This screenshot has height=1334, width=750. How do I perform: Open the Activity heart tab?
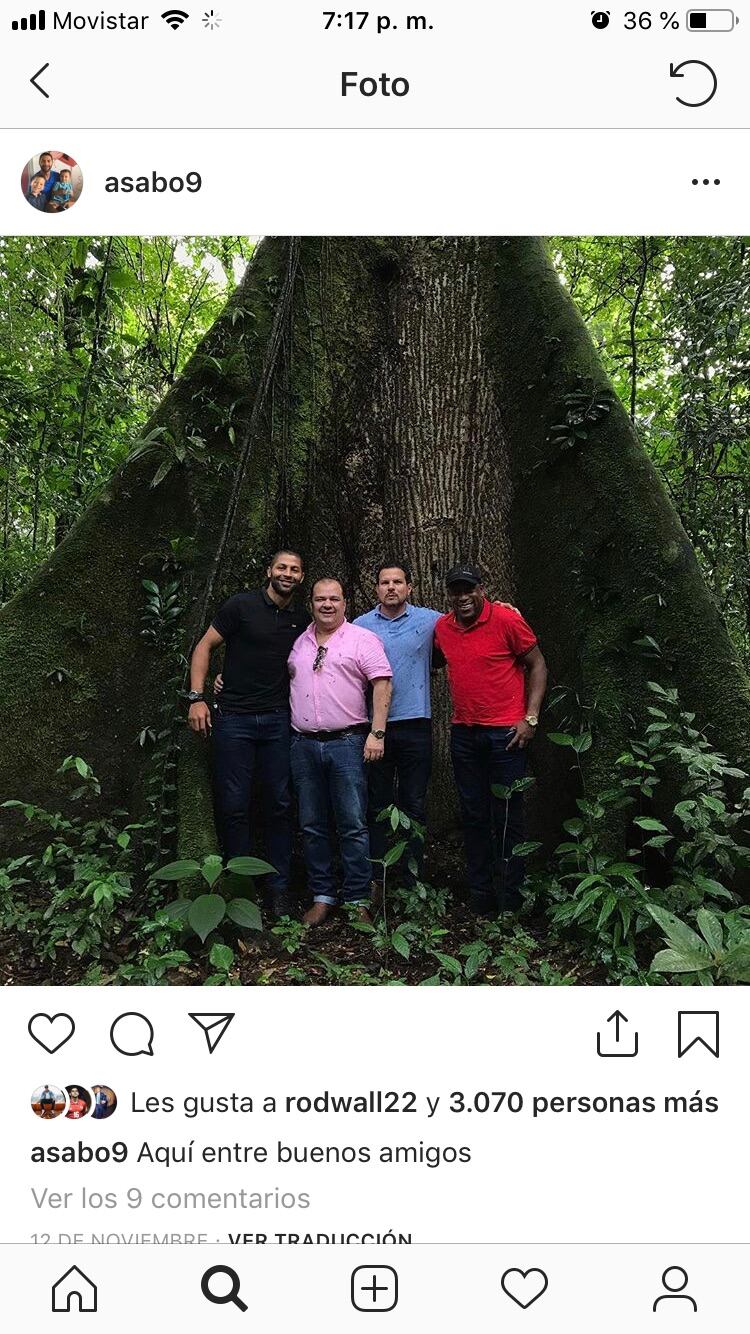click(524, 1289)
